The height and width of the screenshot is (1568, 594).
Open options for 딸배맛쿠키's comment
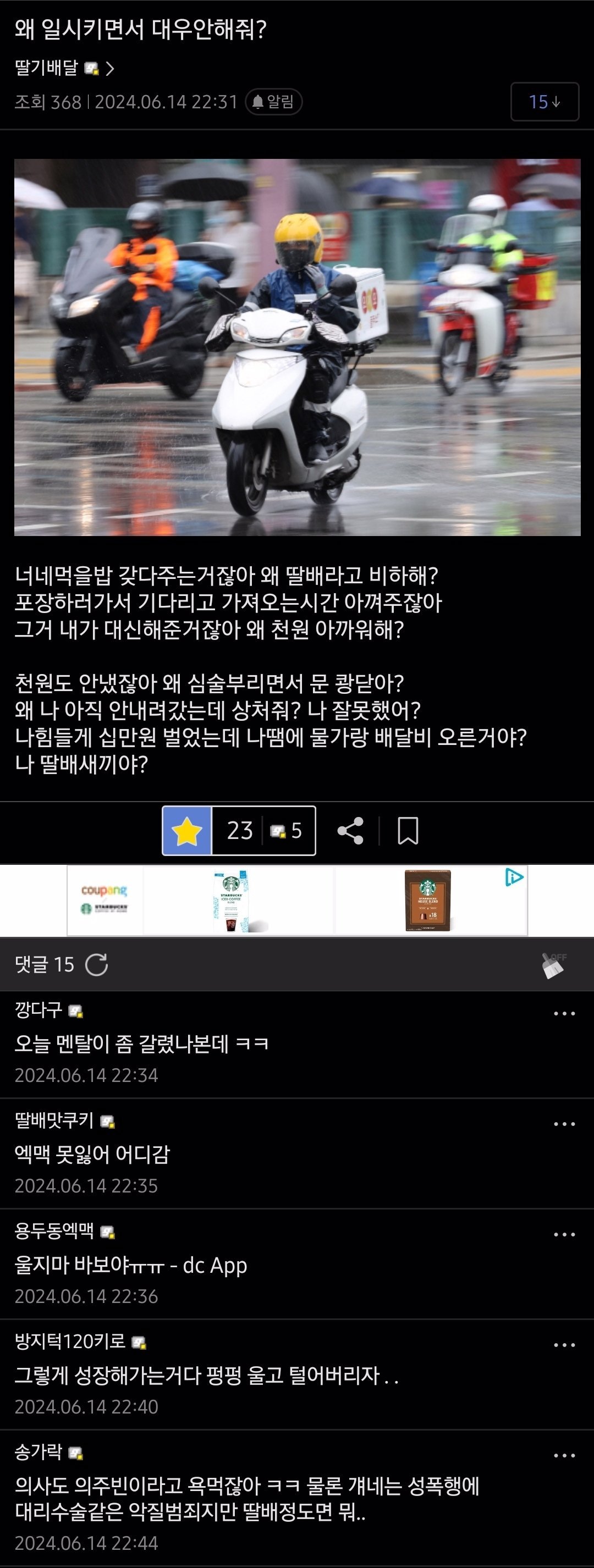(564, 1124)
